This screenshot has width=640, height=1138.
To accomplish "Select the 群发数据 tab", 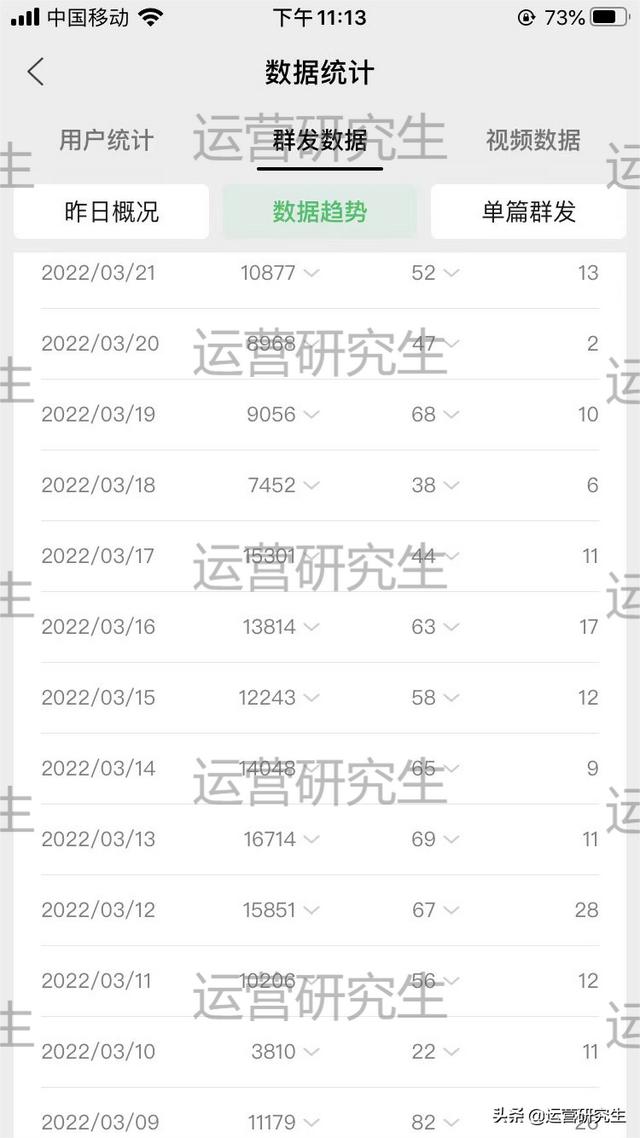I will point(320,140).
